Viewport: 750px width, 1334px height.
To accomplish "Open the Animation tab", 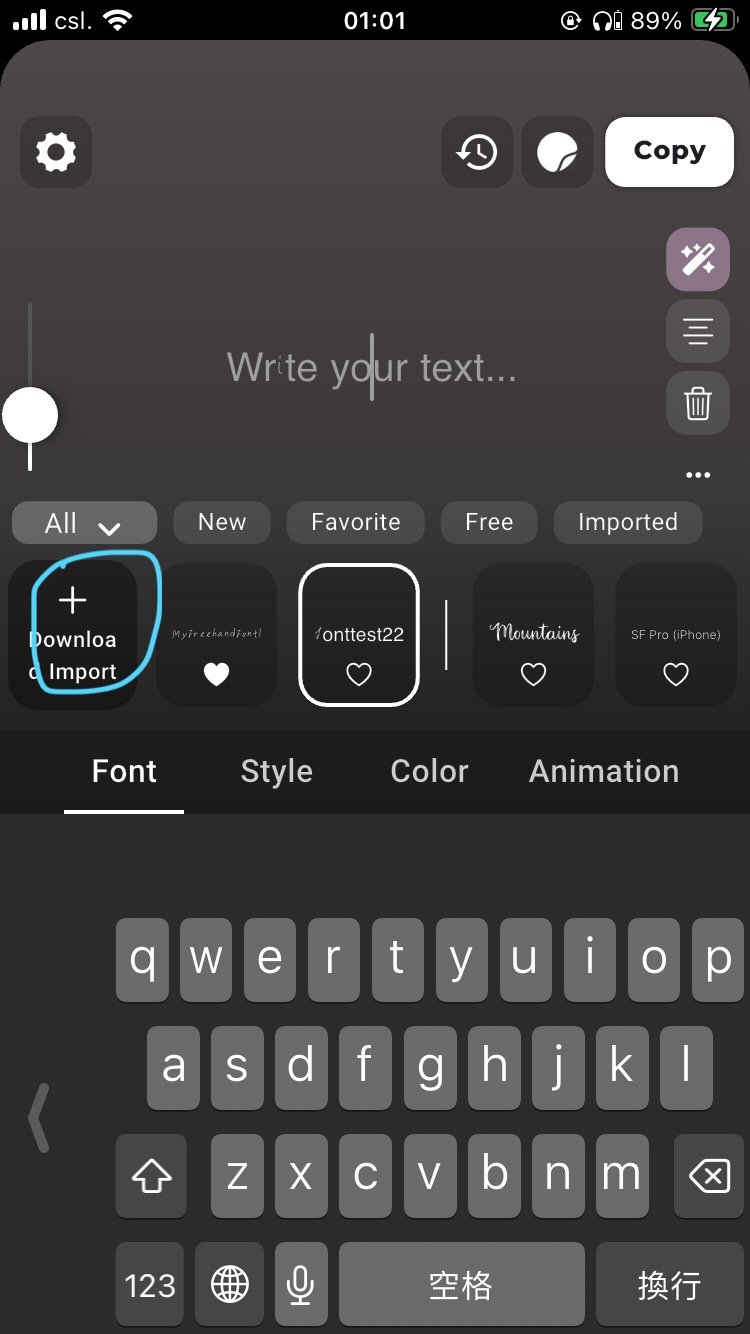I will [604, 771].
